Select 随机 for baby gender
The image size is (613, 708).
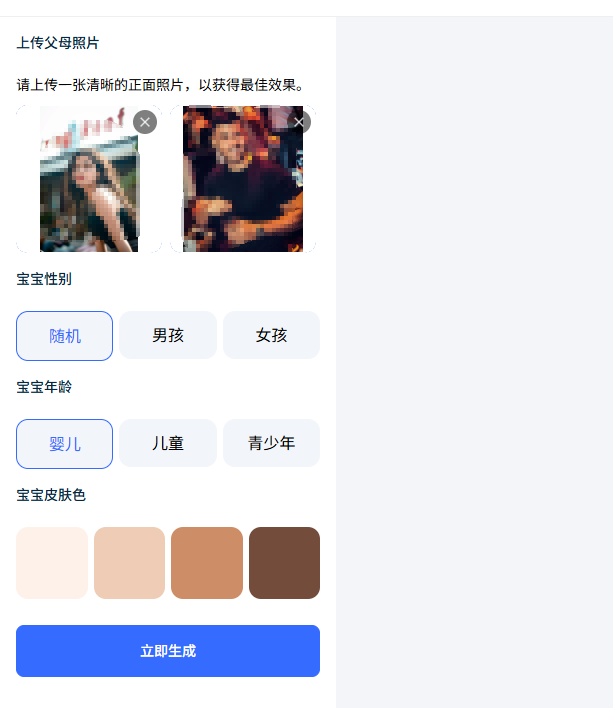click(65, 335)
